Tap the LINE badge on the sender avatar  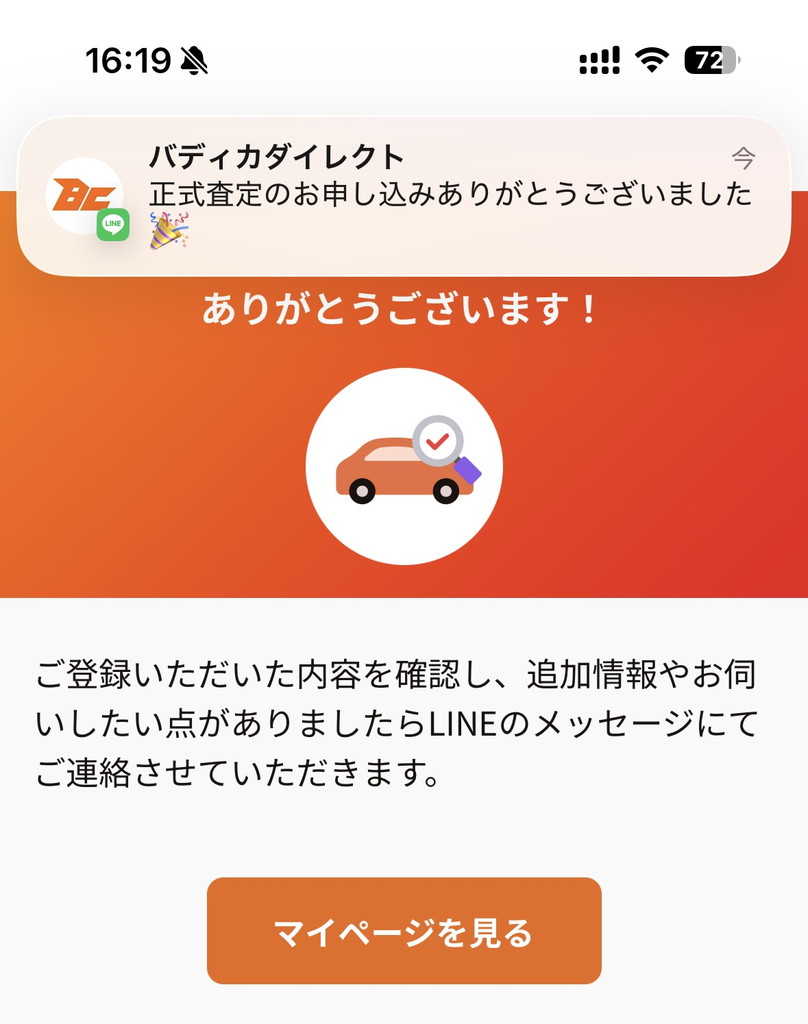tap(113, 223)
